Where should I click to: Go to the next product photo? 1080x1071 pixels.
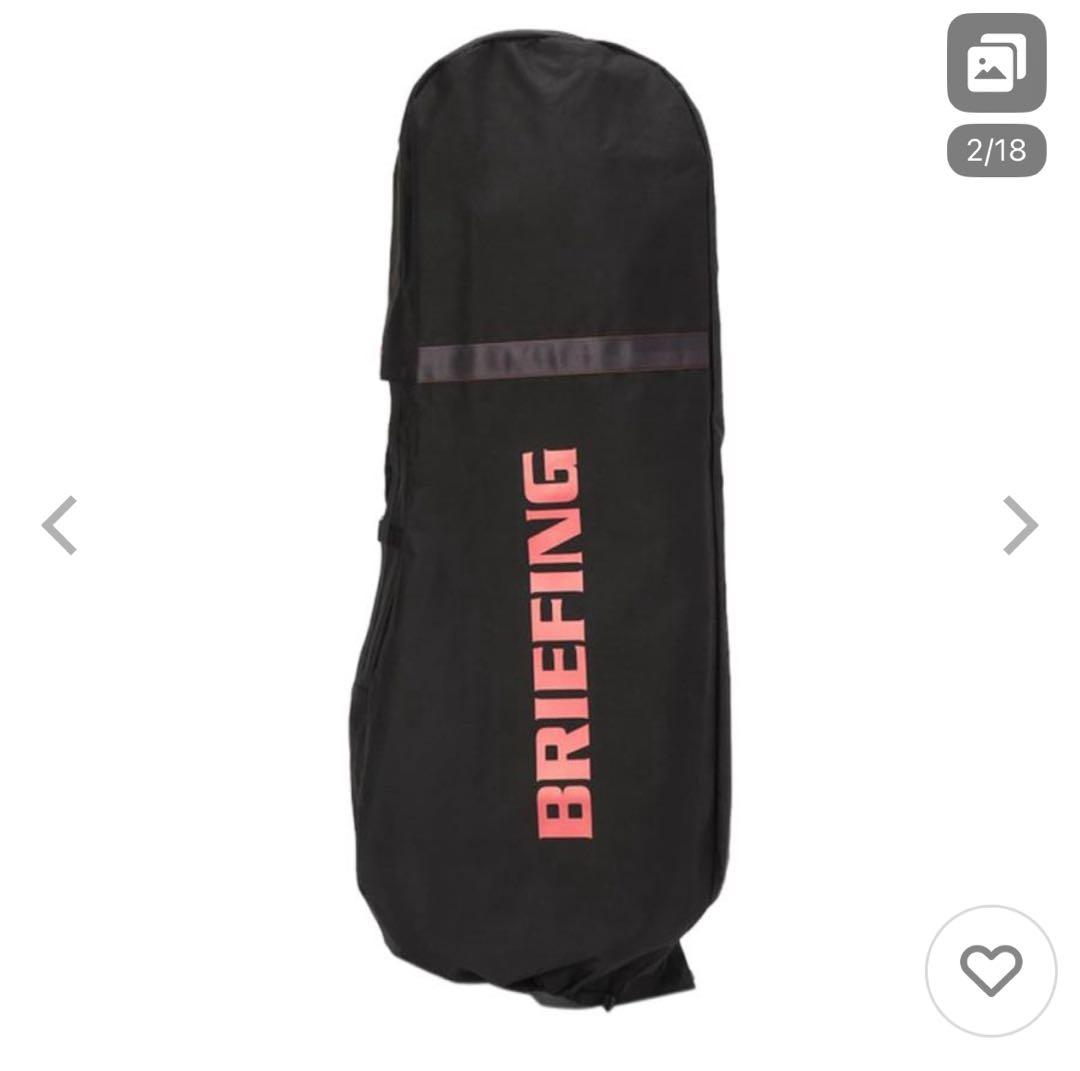1020,525
